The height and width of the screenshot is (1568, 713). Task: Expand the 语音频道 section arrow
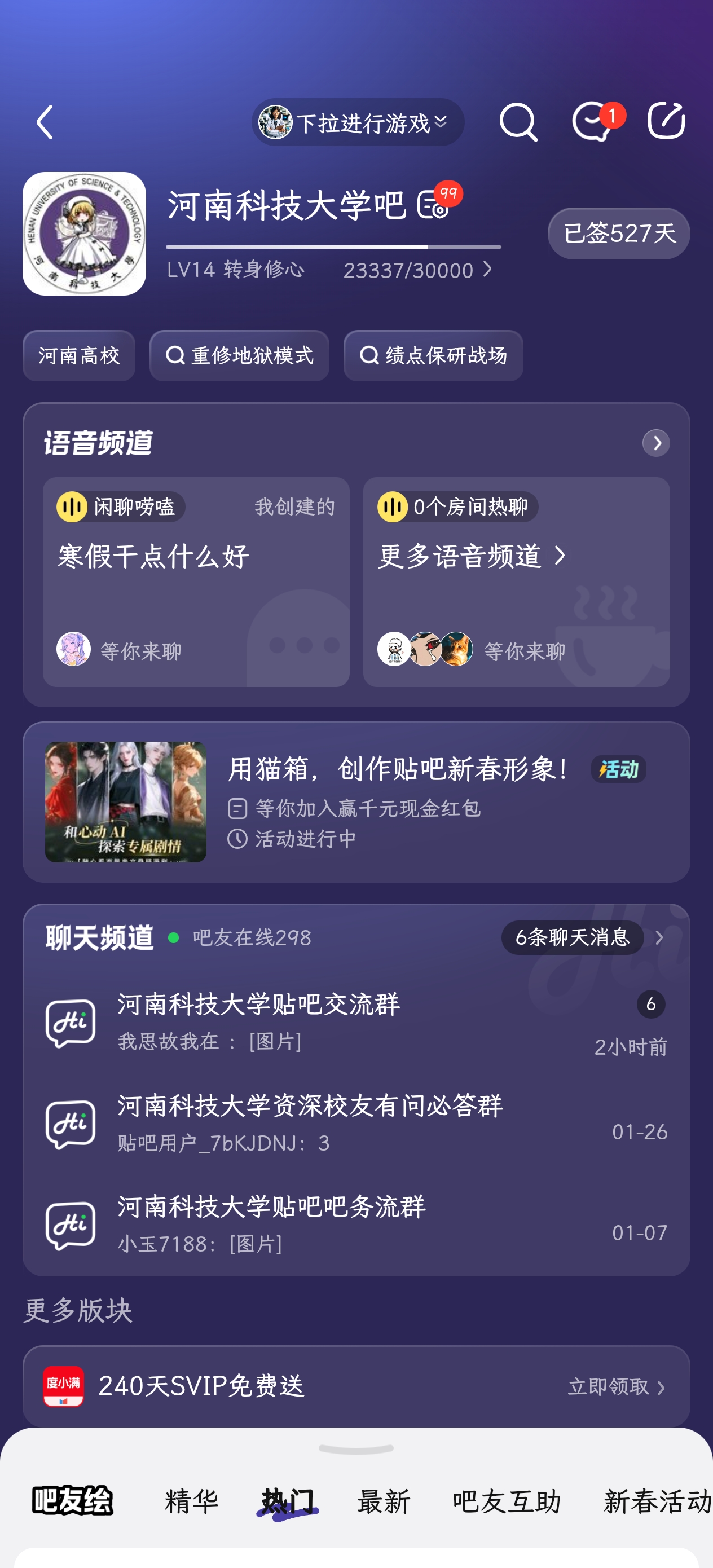(656, 443)
